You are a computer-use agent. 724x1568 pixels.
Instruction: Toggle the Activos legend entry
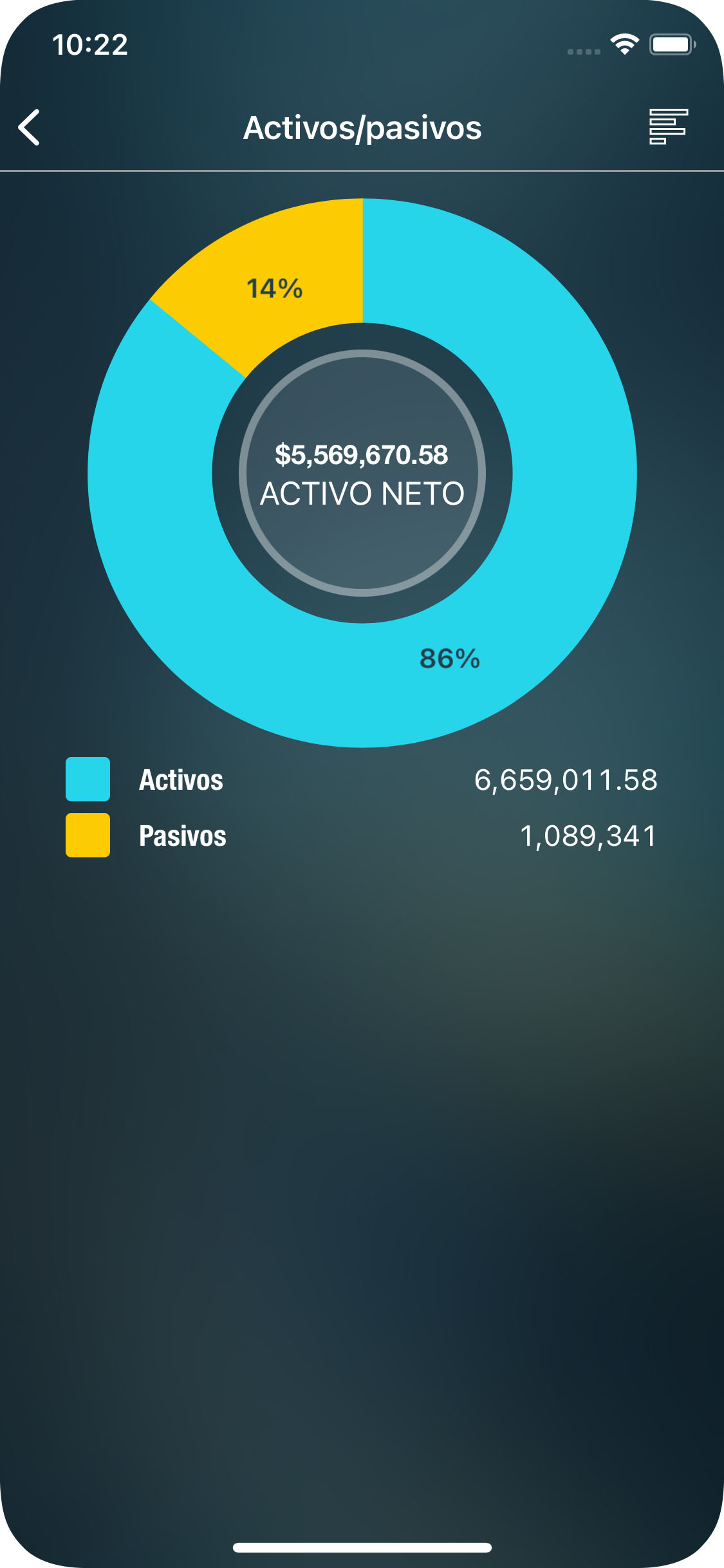(181, 781)
